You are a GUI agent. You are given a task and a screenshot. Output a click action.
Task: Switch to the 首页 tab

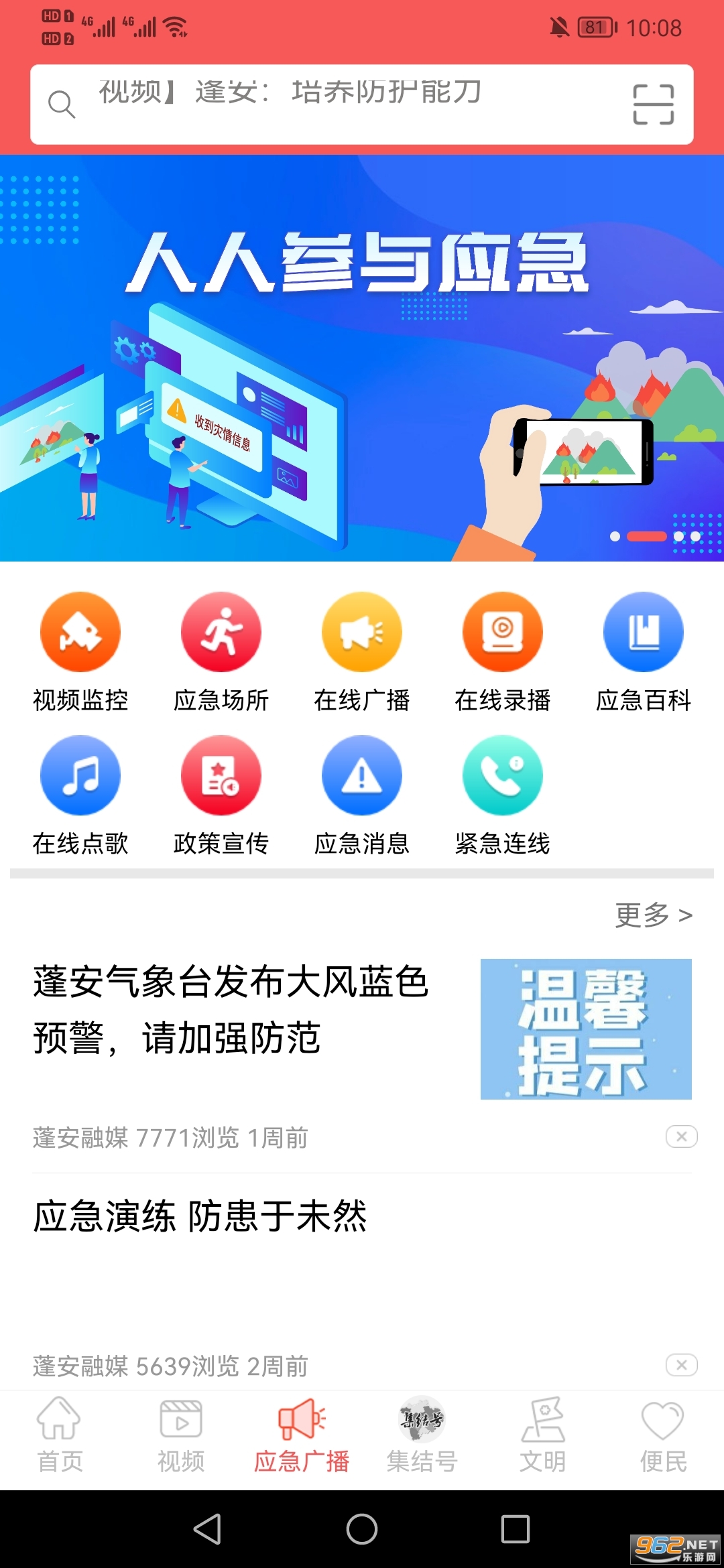(60, 1435)
